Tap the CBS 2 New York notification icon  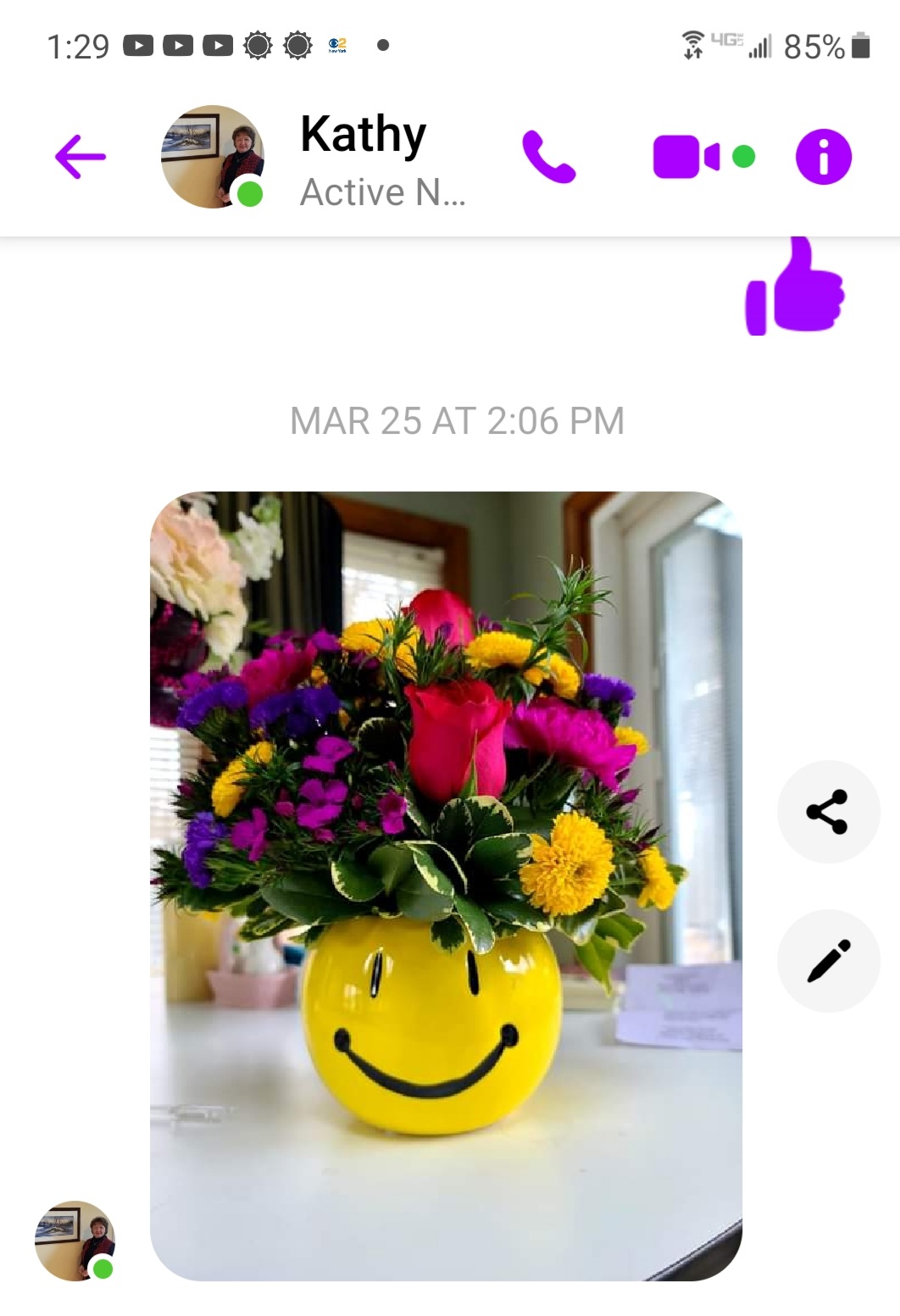336,44
